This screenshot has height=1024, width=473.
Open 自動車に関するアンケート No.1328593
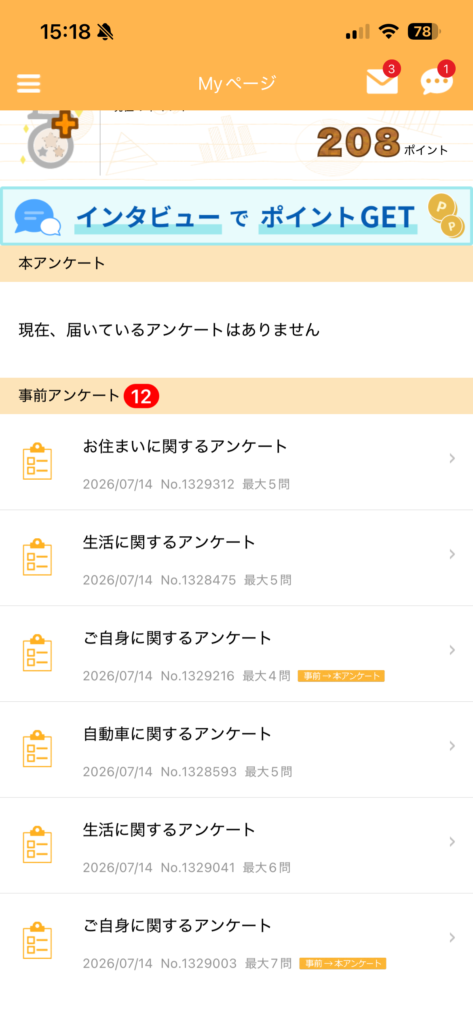coord(236,750)
